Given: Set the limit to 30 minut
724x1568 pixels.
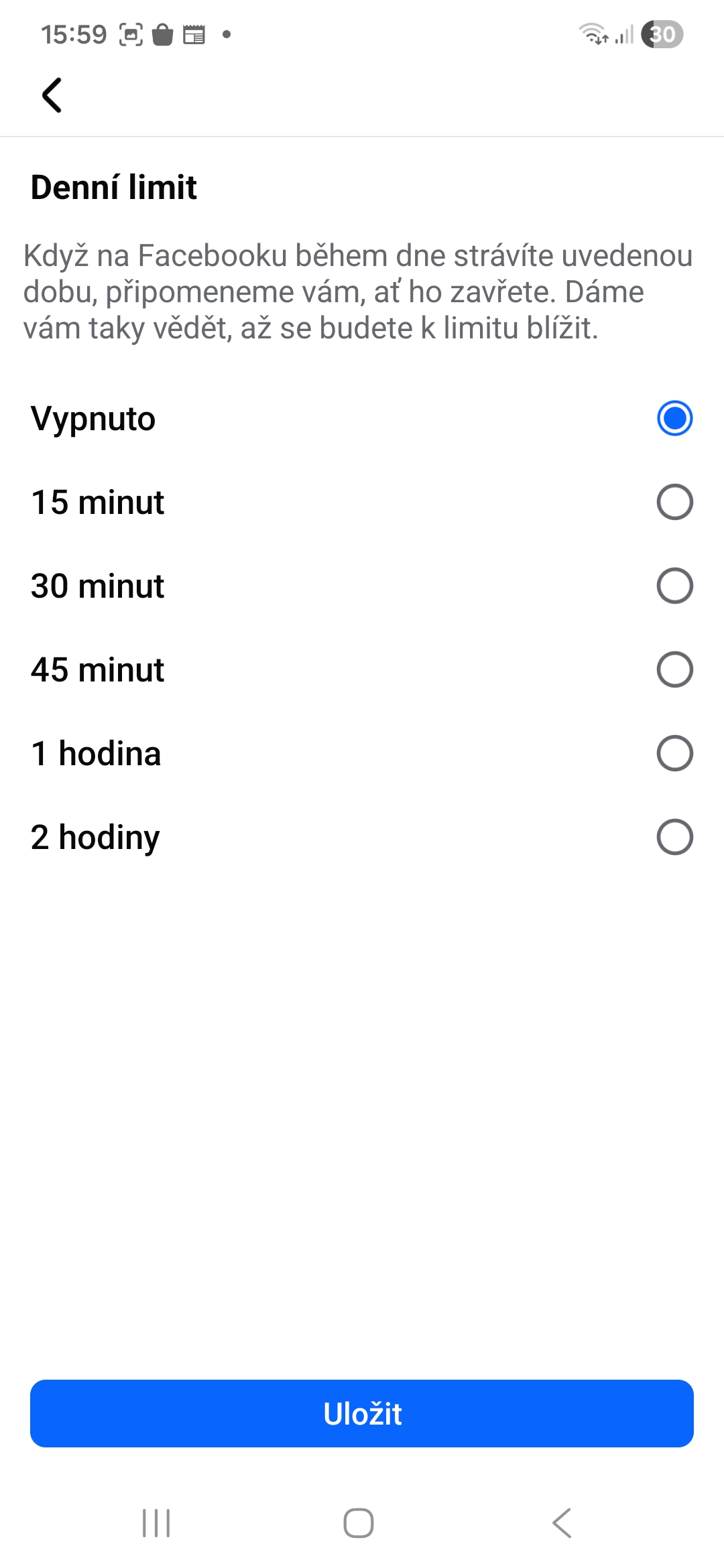Looking at the screenshot, I should click(674, 586).
